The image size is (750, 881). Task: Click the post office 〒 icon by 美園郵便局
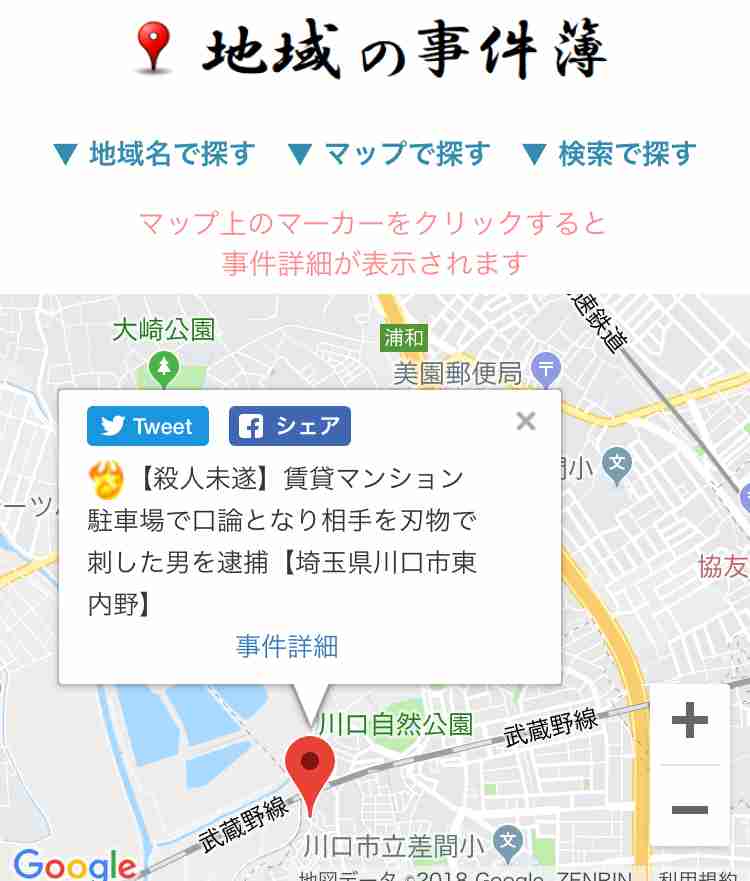546,369
